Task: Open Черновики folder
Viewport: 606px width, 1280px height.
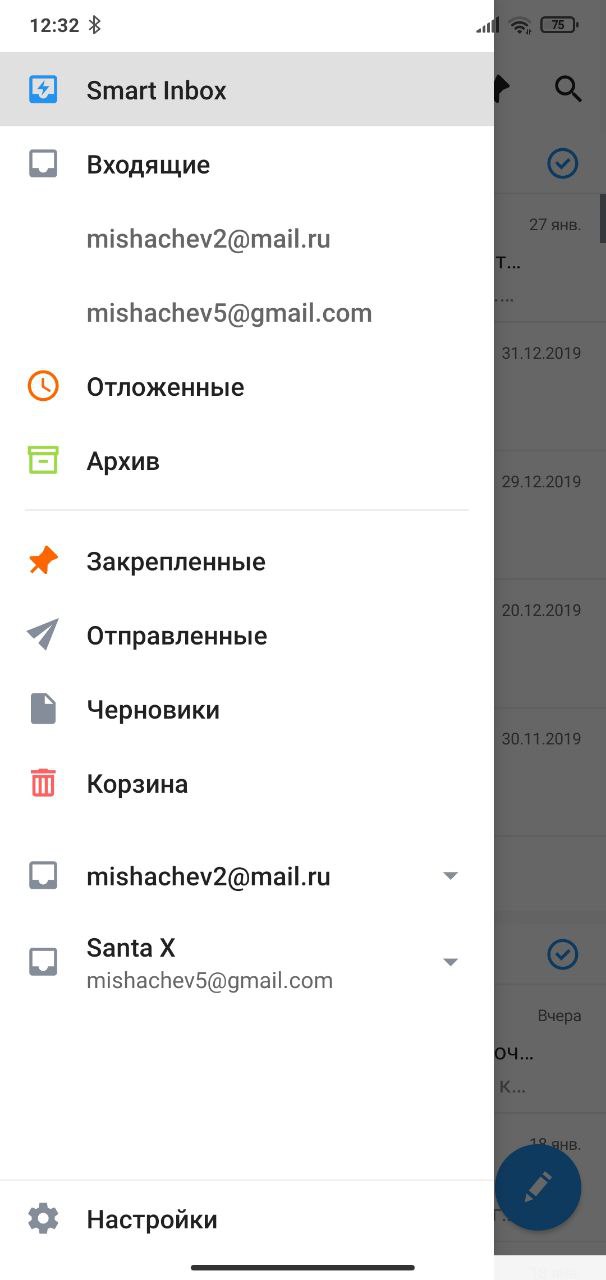Action: pyautogui.click(x=247, y=709)
